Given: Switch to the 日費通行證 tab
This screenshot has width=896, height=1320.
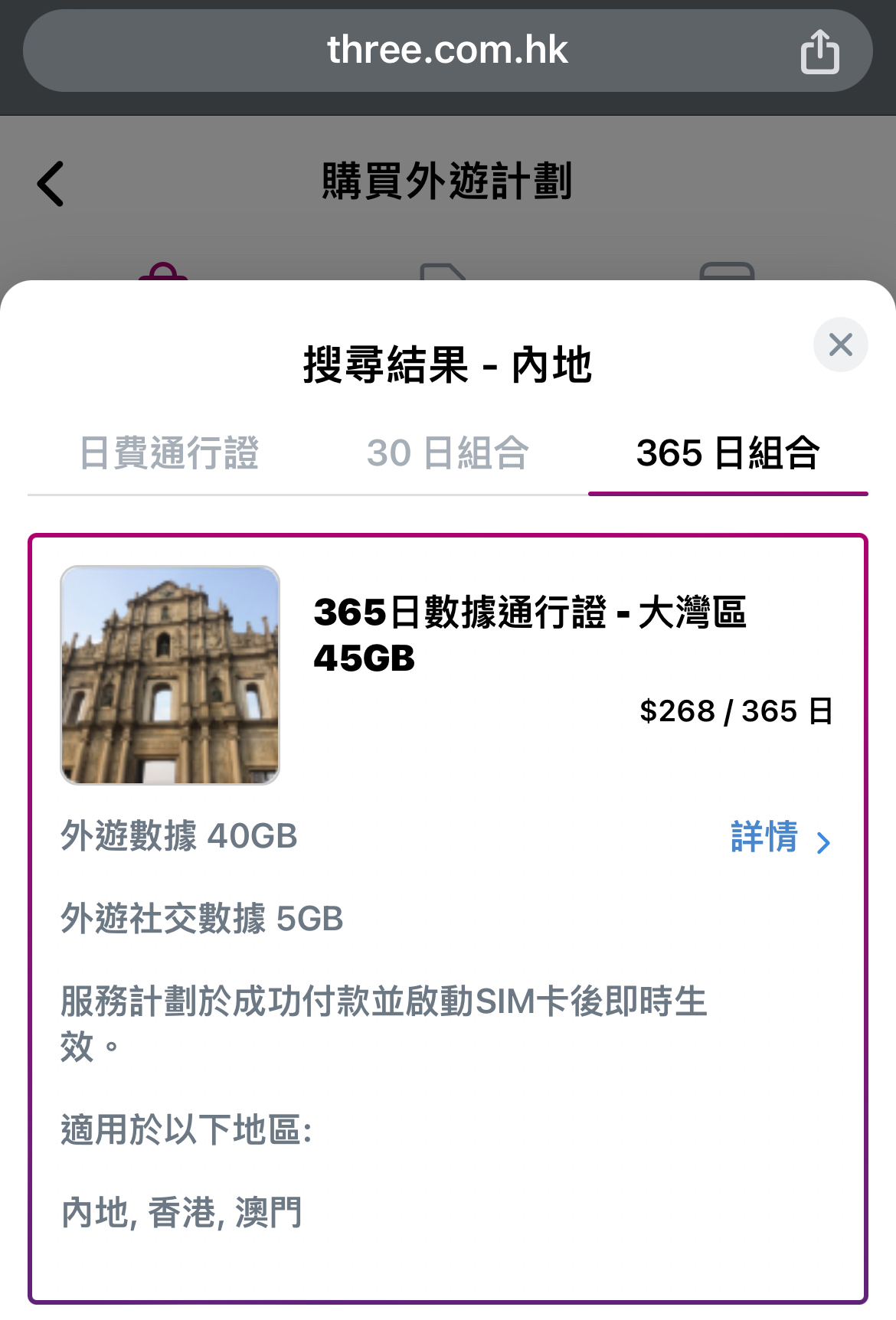Looking at the screenshot, I should 169,453.
